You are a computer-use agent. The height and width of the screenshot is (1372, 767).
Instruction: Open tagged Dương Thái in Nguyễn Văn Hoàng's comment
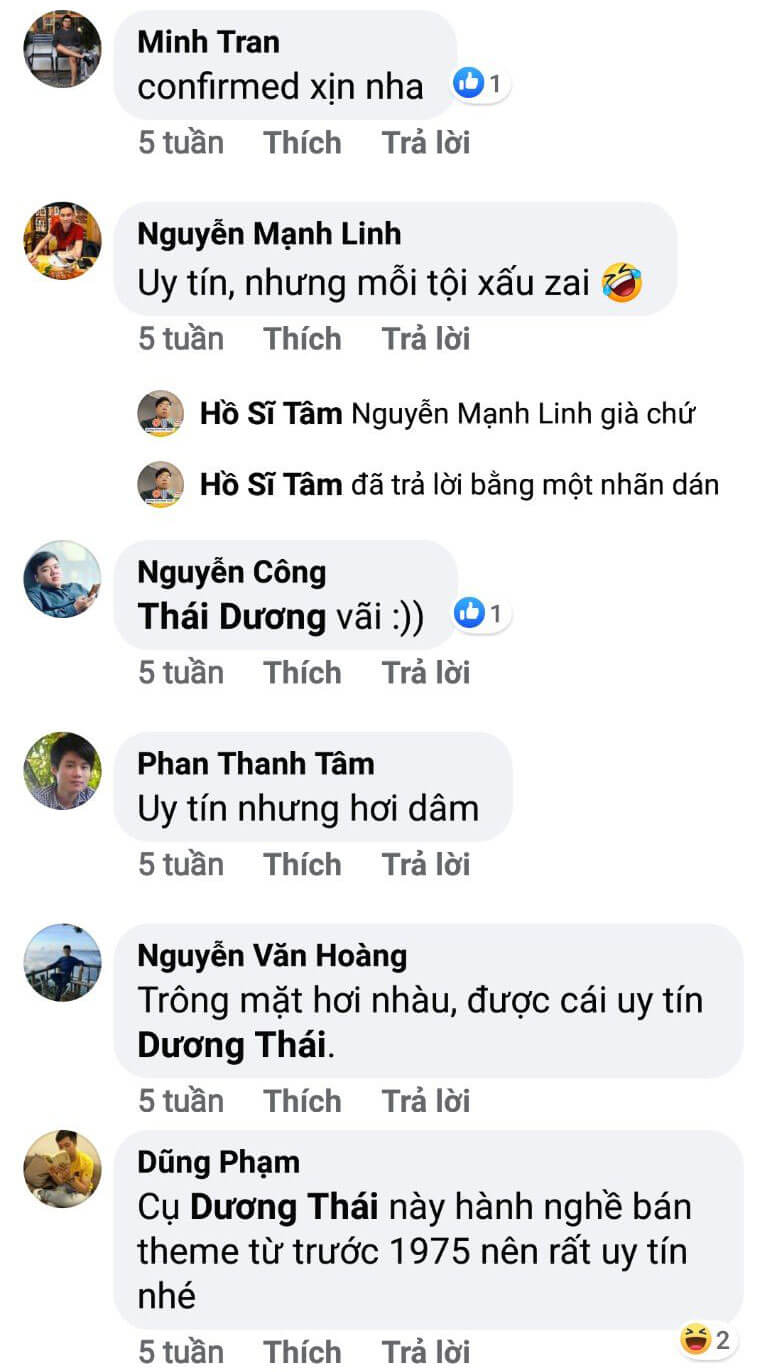tap(232, 1046)
